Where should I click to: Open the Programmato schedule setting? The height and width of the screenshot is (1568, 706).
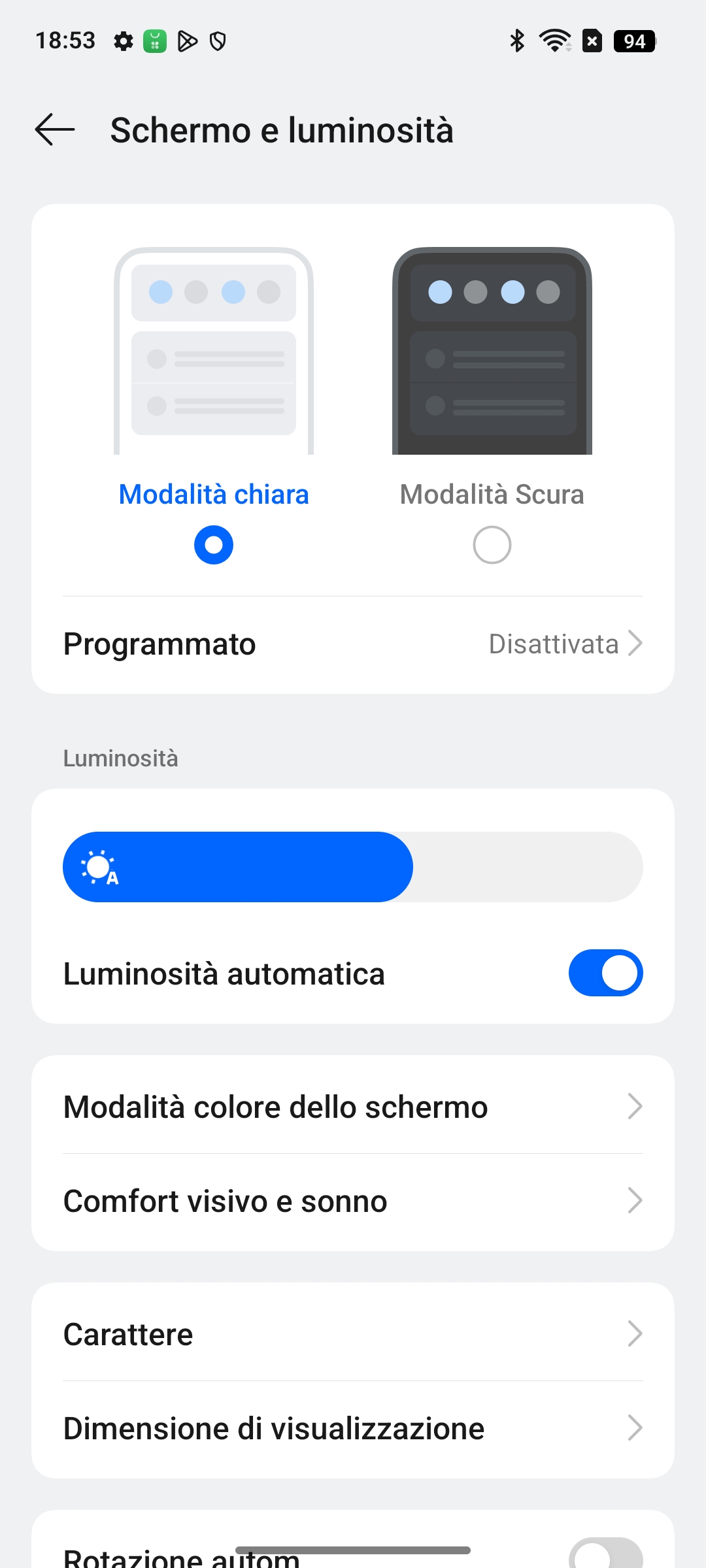tap(353, 644)
